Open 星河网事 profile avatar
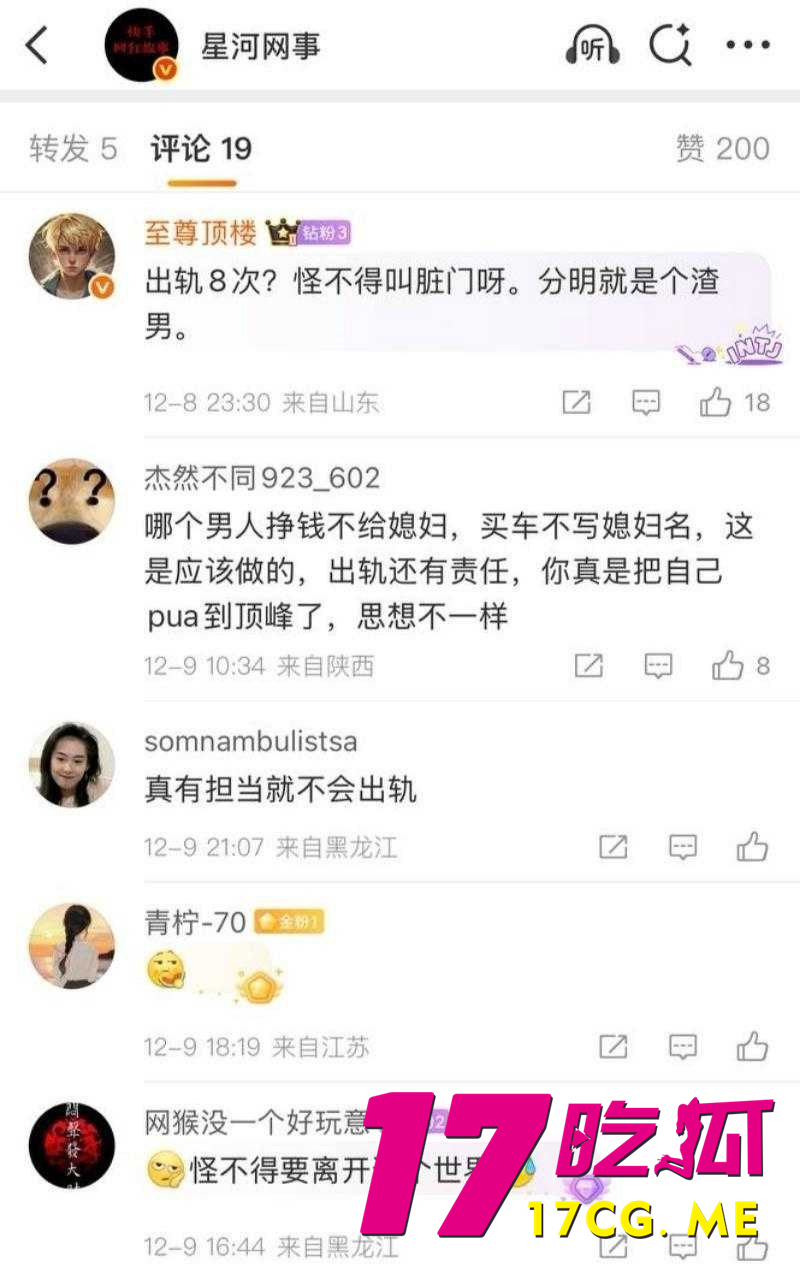 pyautogui.click(x=141, y=46)
